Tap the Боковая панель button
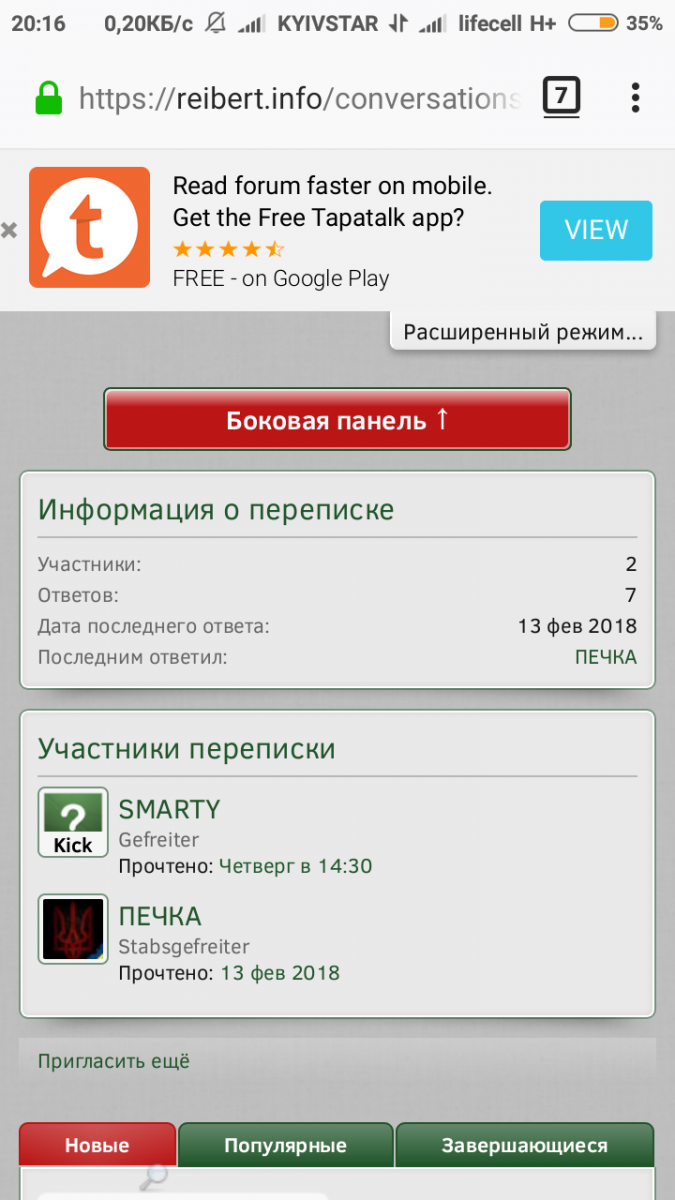This screenshot has height=1200, width=675. [337, 420]
